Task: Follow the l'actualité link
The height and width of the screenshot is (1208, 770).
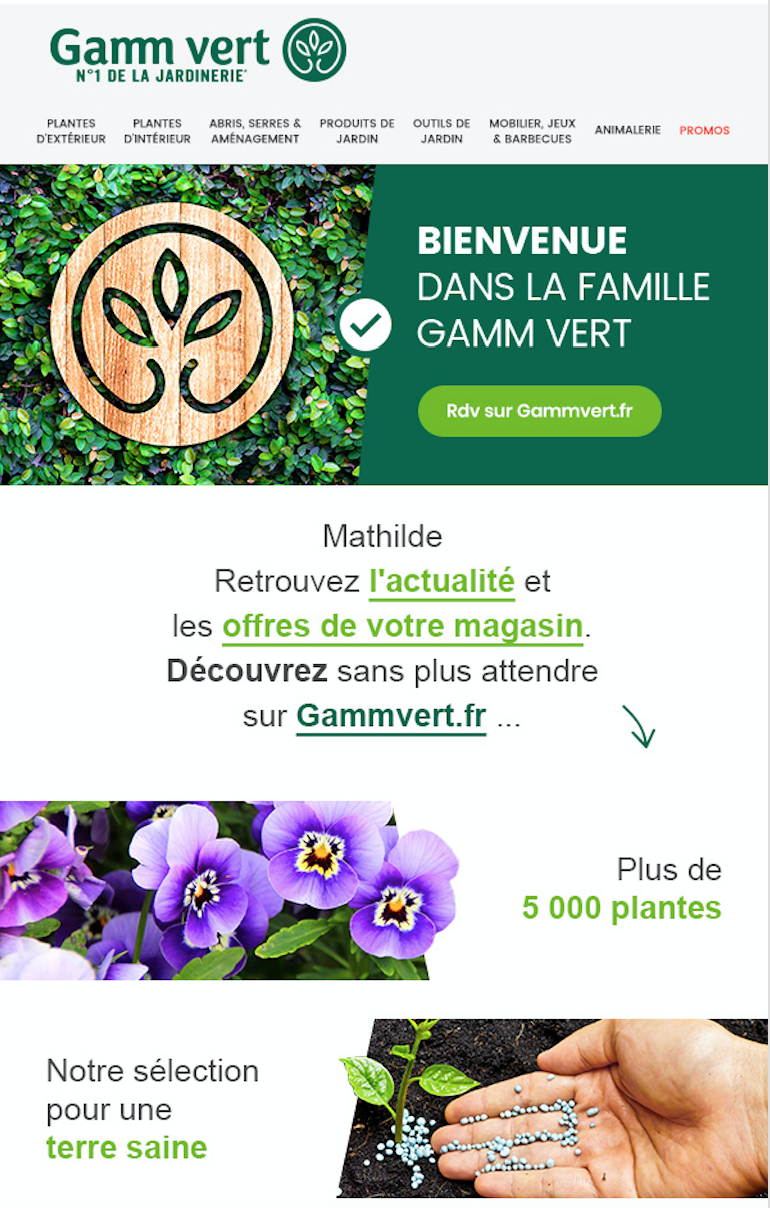Action: (441, 580)
